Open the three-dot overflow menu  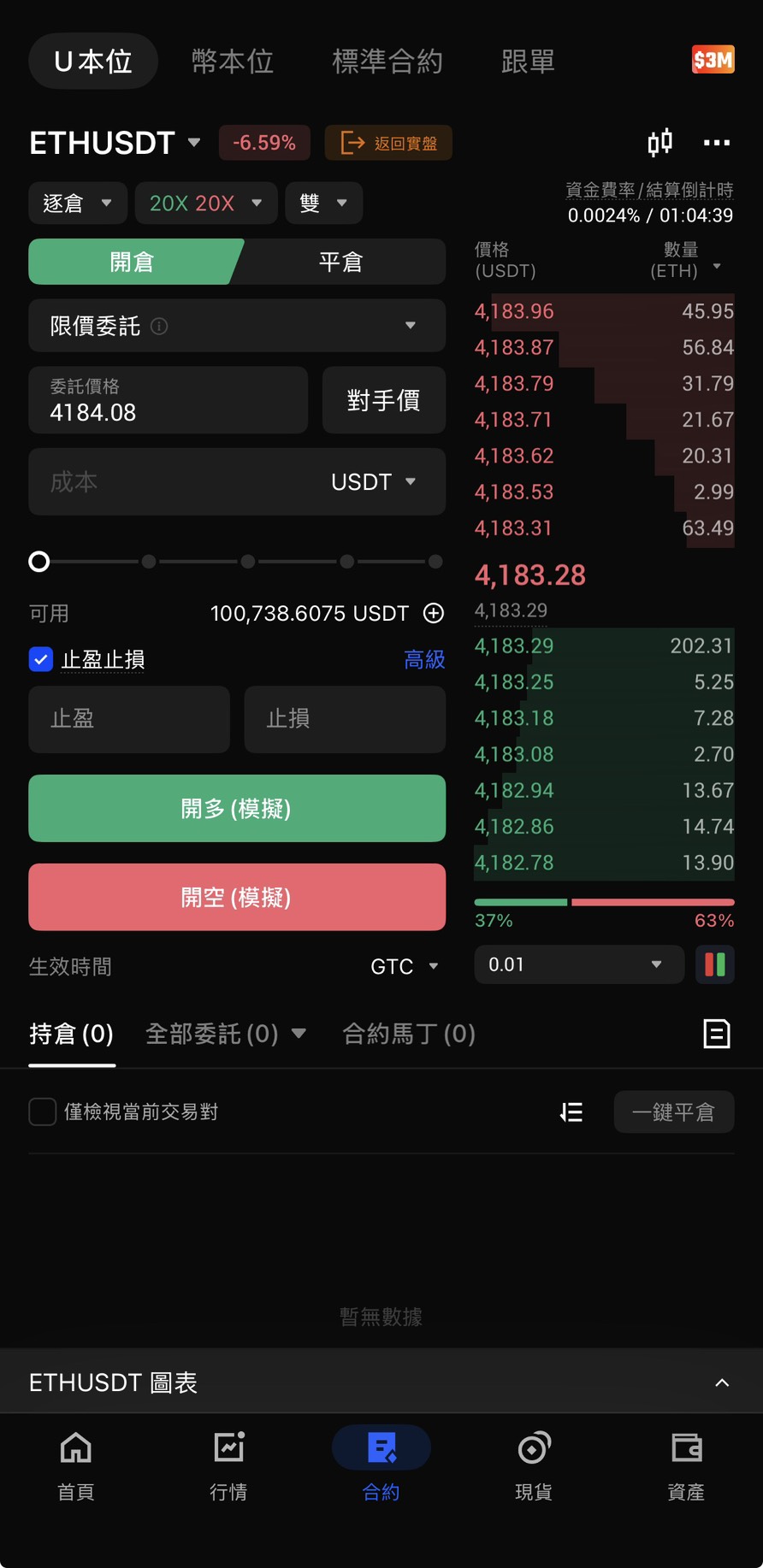coord(716,143)
